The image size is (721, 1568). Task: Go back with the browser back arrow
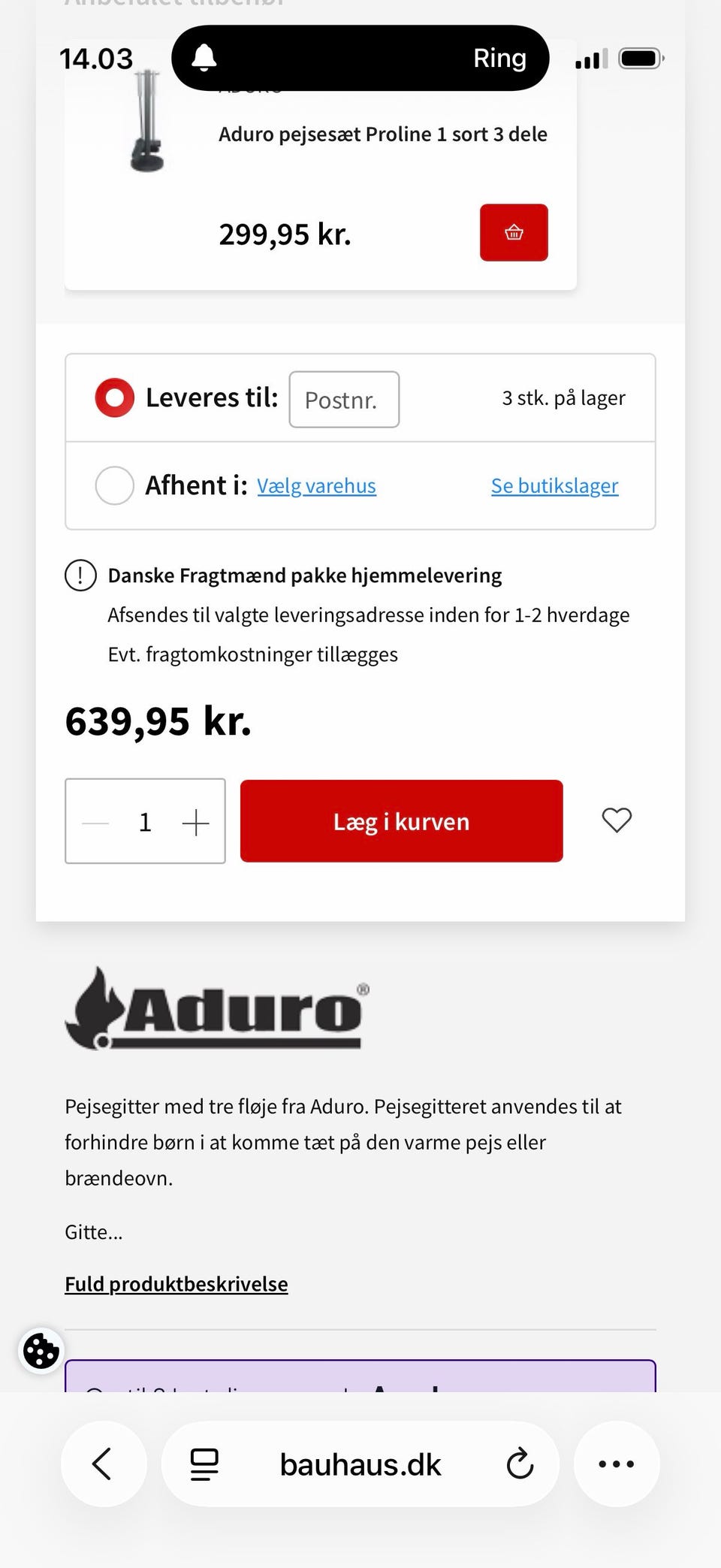click(x=104, y=1464)
